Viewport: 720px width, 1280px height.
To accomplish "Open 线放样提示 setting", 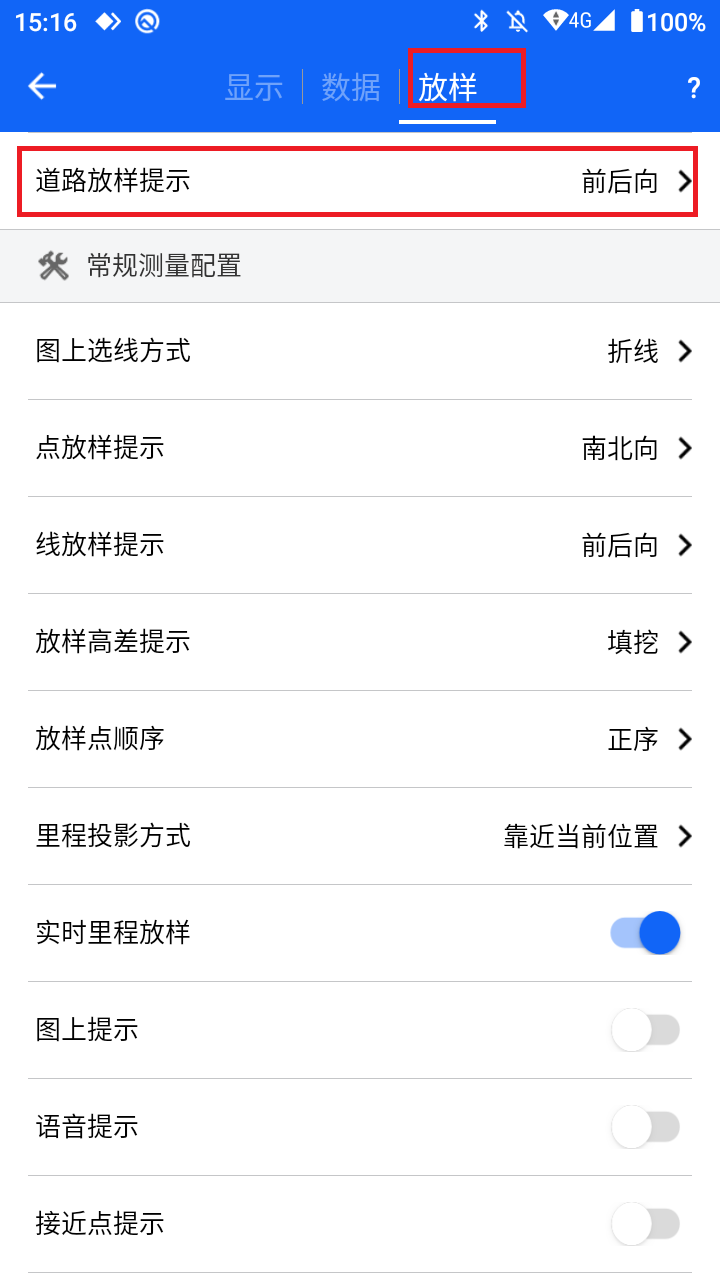I will coord(360,545).
